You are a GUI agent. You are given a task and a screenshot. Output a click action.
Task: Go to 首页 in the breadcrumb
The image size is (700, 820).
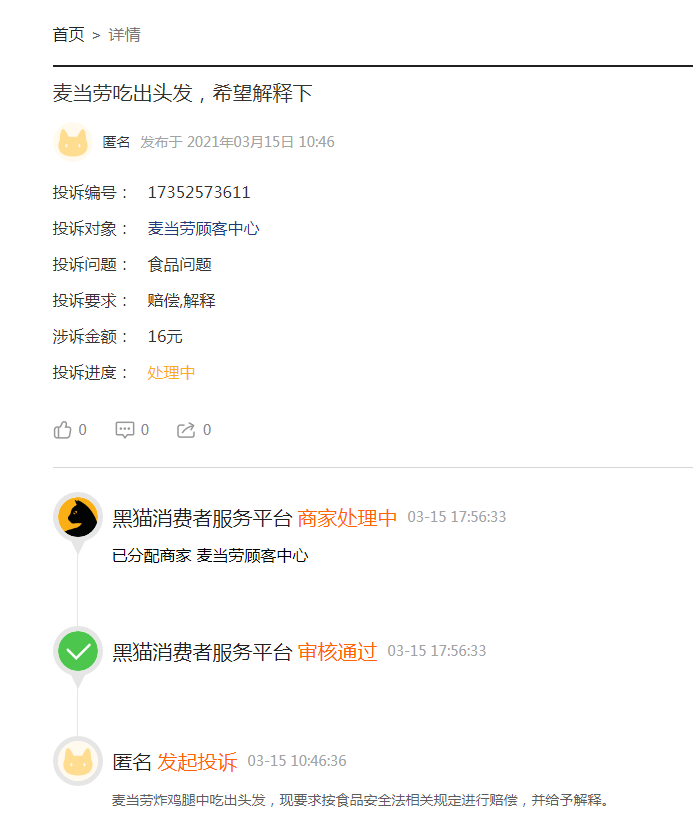(x=68, y=35)
